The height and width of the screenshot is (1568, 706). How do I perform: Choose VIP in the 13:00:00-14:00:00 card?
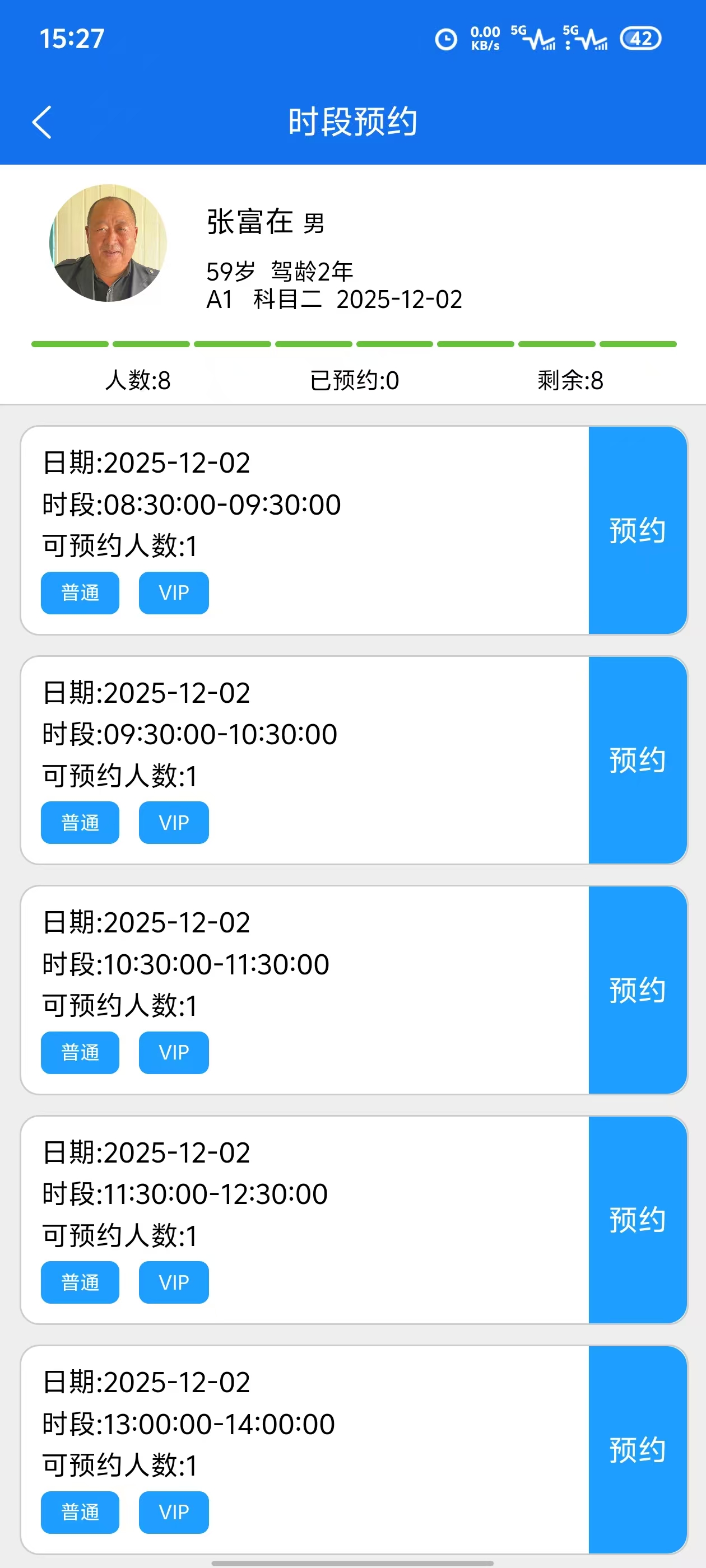[174, 1512]
